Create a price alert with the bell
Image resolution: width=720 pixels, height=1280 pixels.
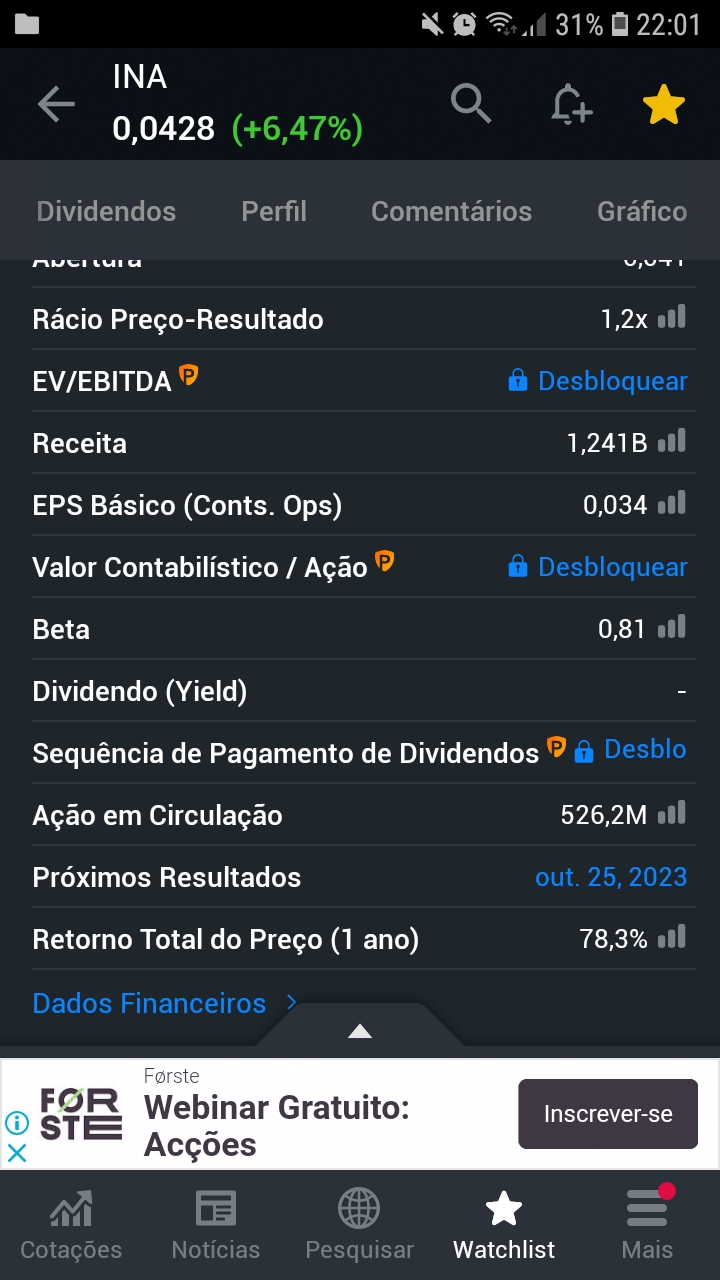click(571, 104)
